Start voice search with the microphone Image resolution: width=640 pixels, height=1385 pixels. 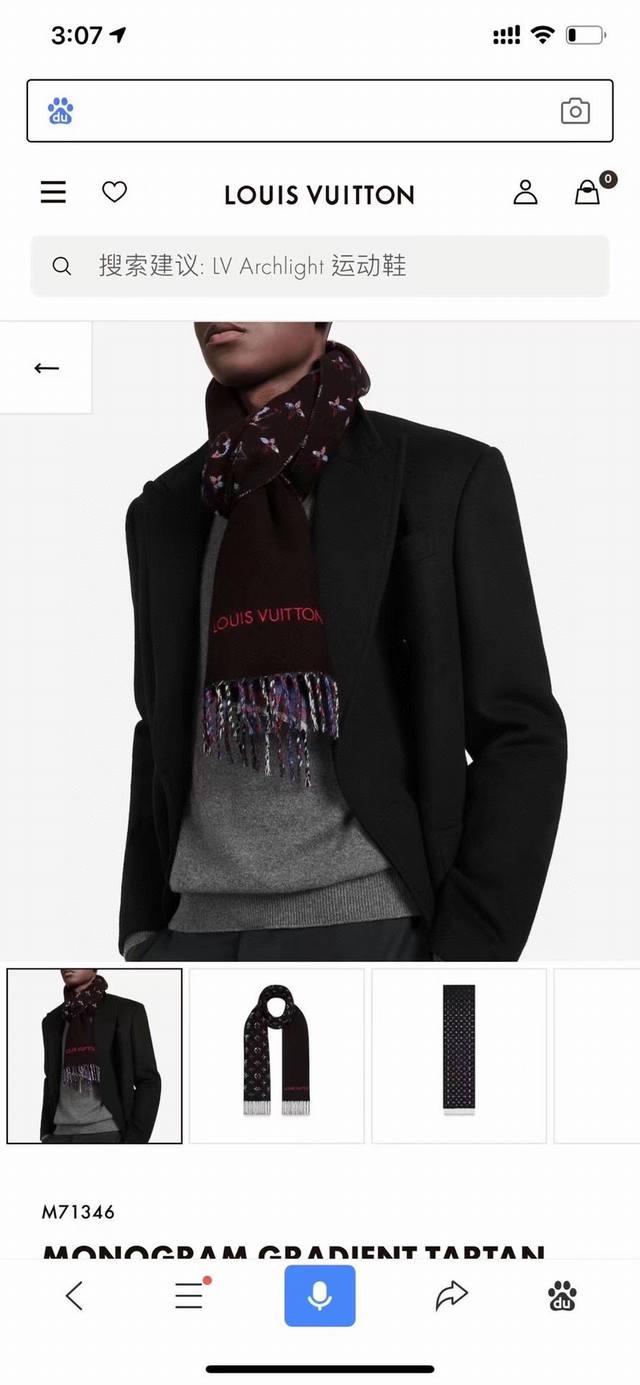(320, 1296)
